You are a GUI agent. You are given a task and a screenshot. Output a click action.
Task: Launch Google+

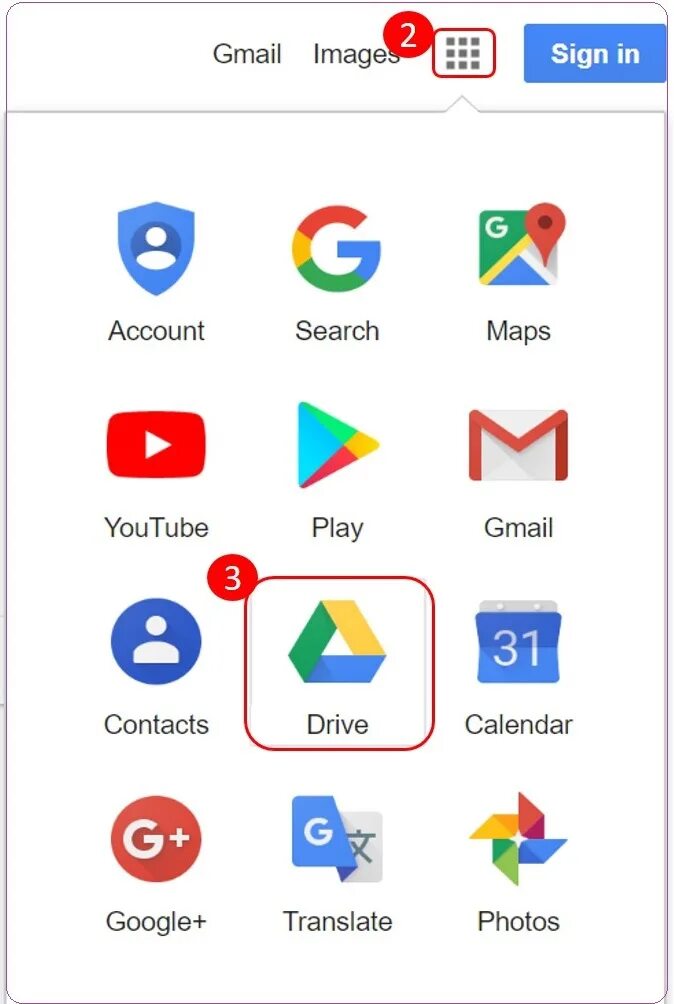tap(156, 860)
